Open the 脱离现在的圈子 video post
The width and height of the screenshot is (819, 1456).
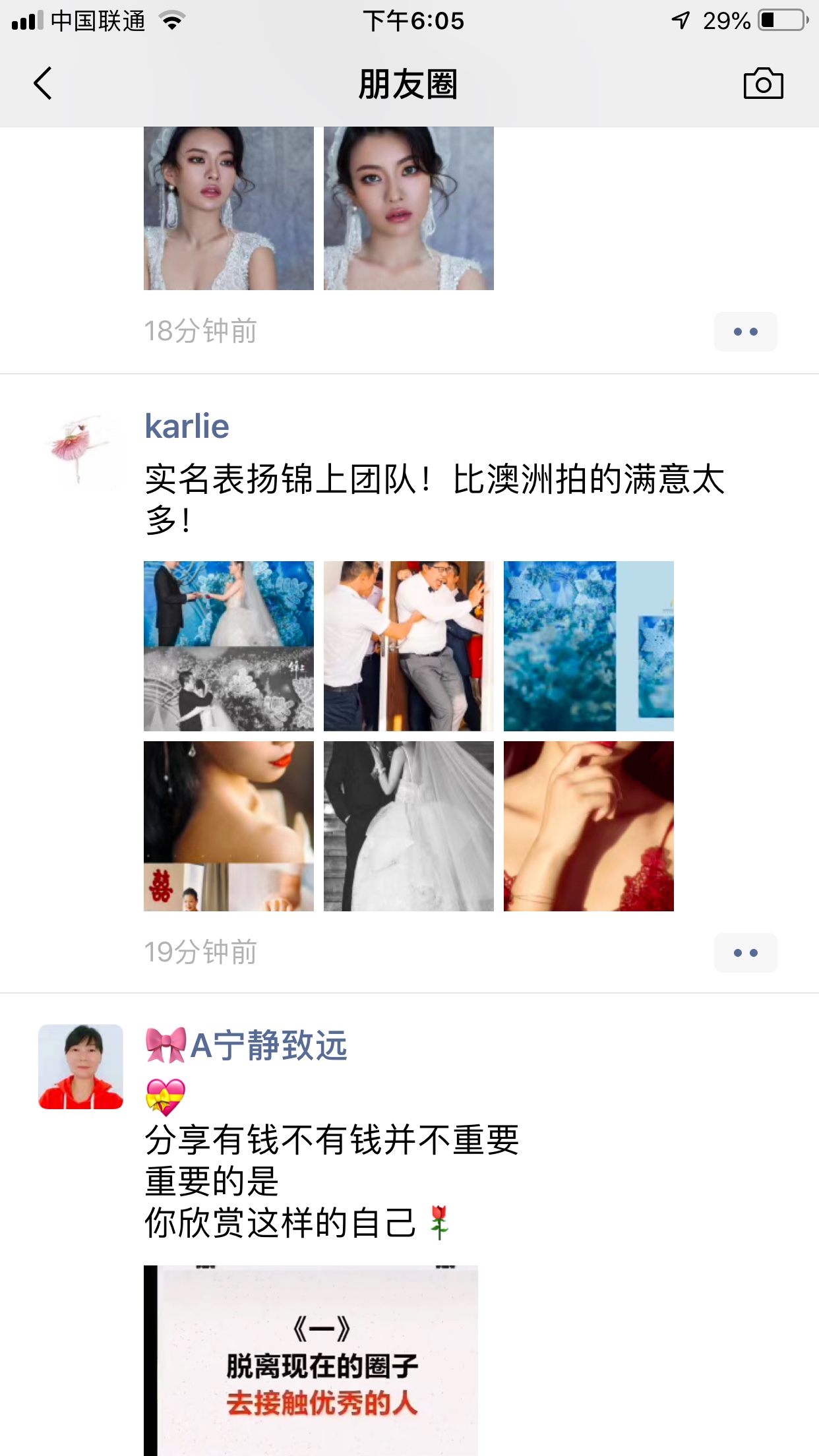click(x=311, y=1360)
